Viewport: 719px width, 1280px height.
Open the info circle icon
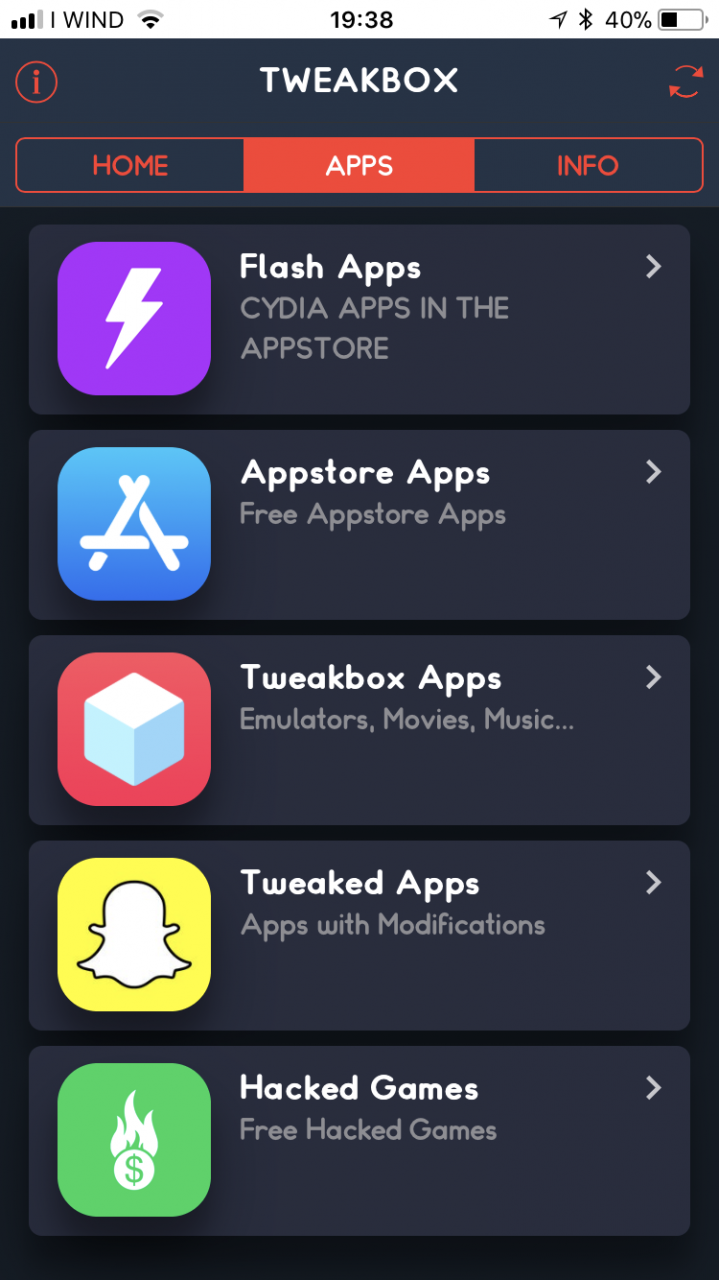click(37, 82)
